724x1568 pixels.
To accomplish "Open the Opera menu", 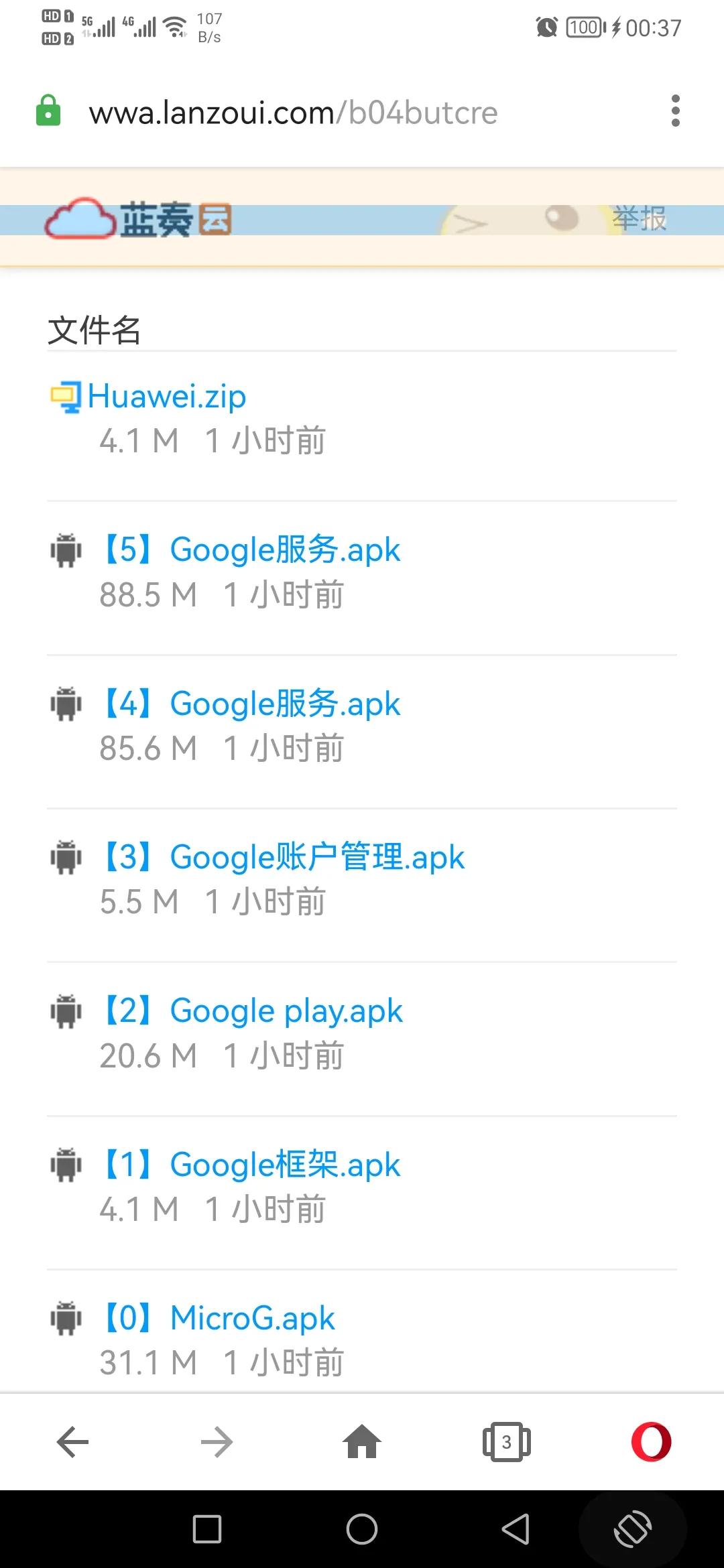I will 651,1442.
